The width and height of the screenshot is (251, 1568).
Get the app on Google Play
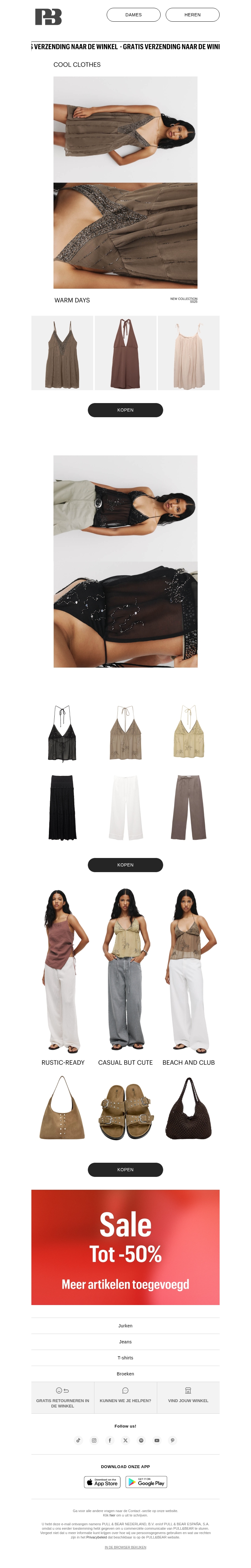[147, 1482]
